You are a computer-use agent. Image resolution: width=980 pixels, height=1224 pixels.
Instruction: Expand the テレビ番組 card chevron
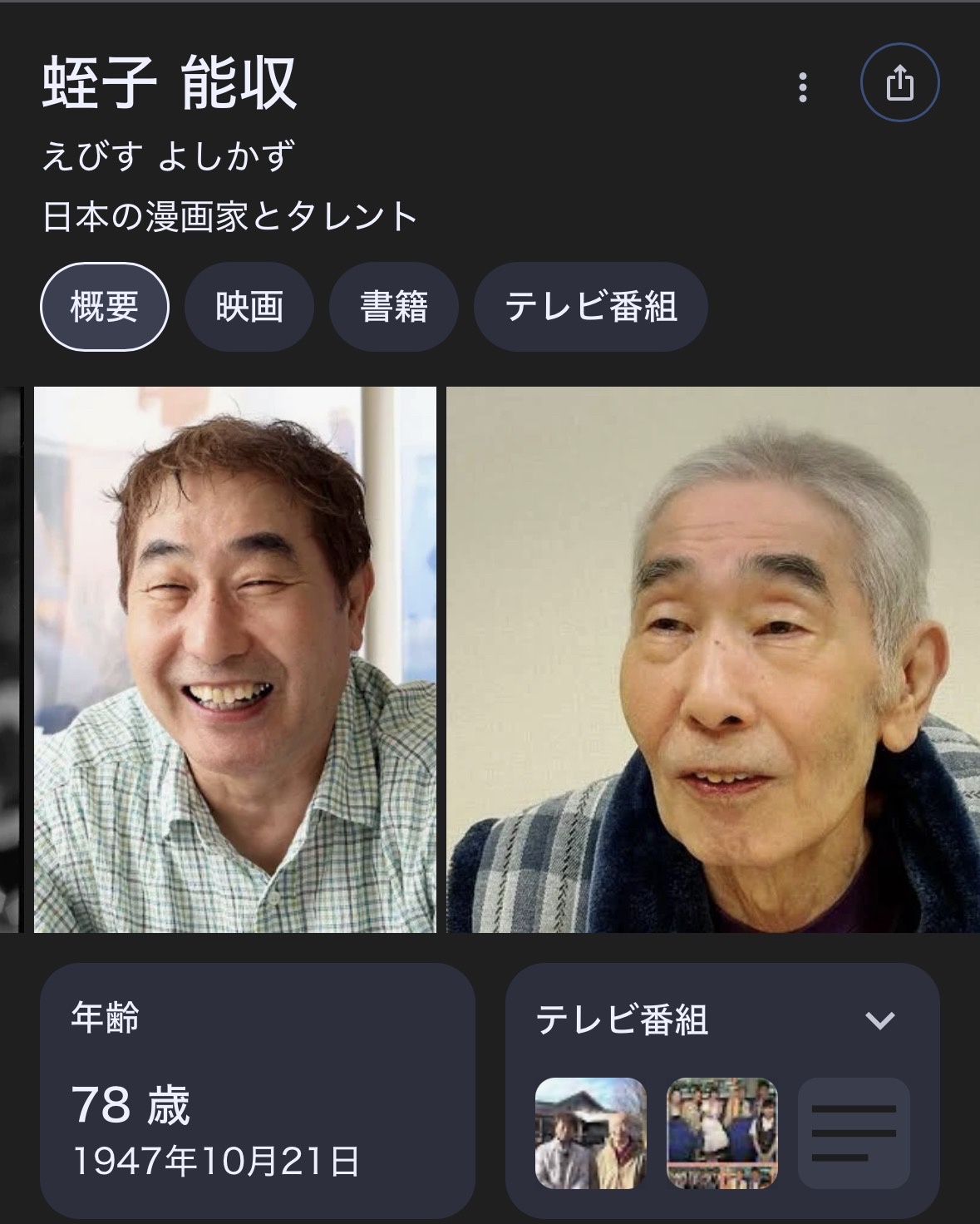click(879, 1019)
